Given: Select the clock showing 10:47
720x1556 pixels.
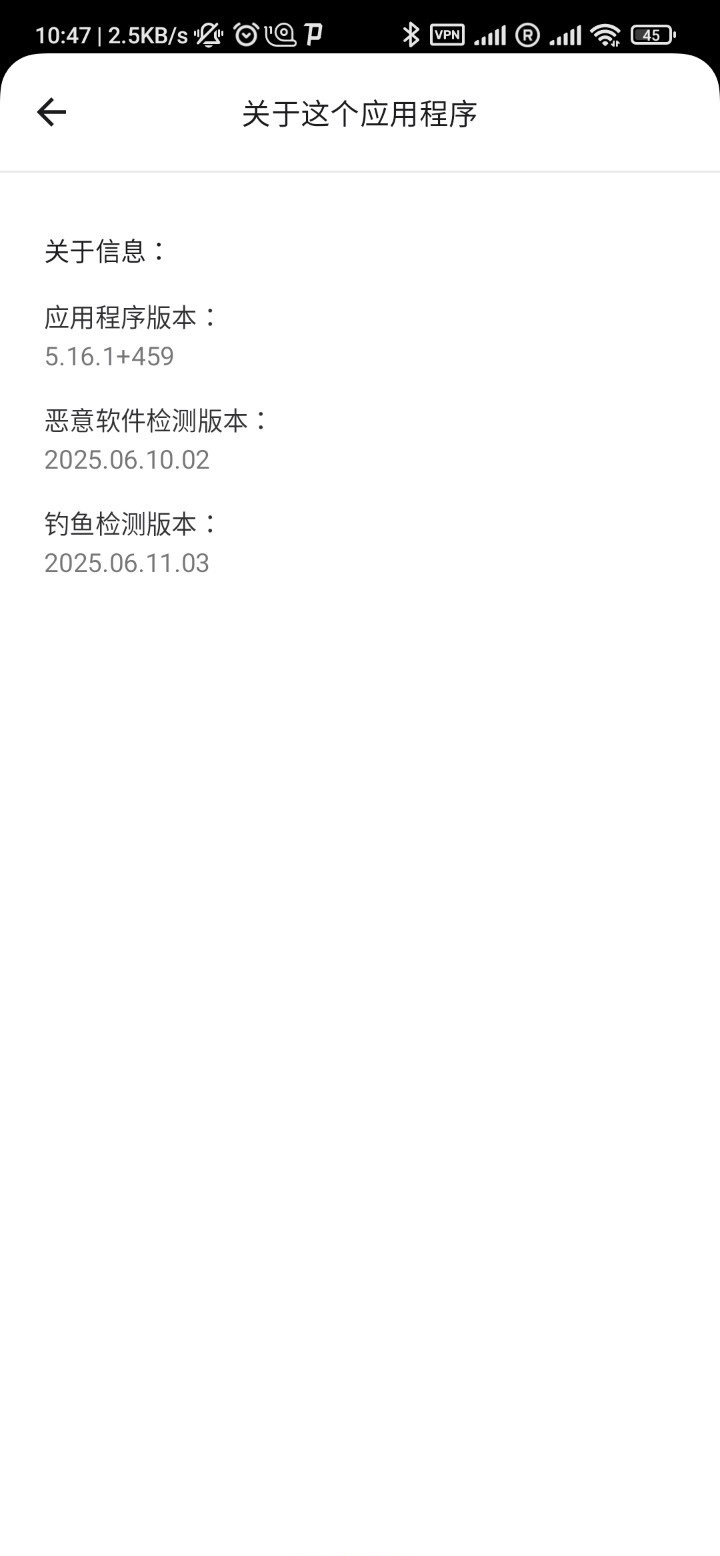Looking at the screenshot, I should [62, 33].
